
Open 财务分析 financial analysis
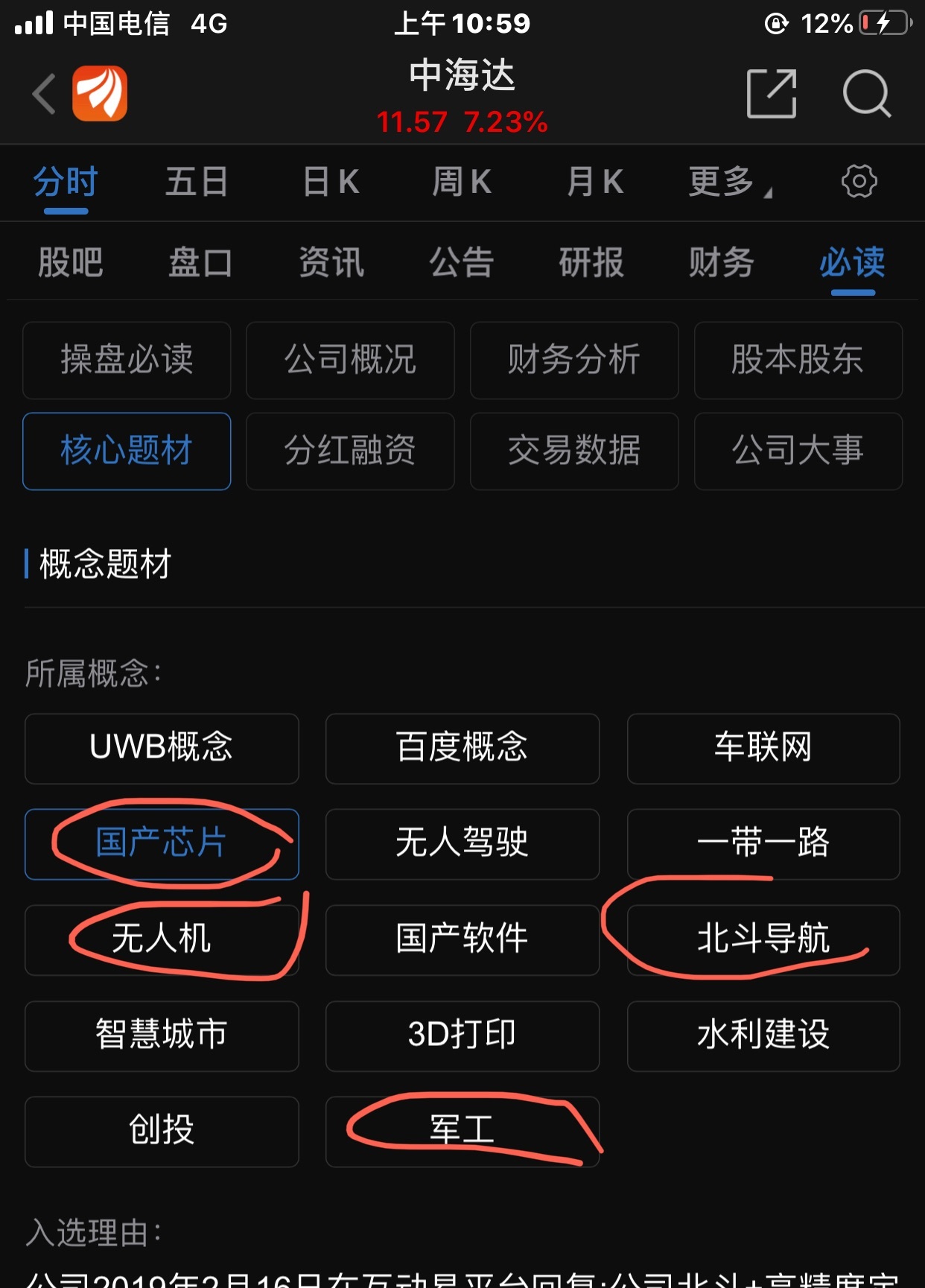point(574,361)
